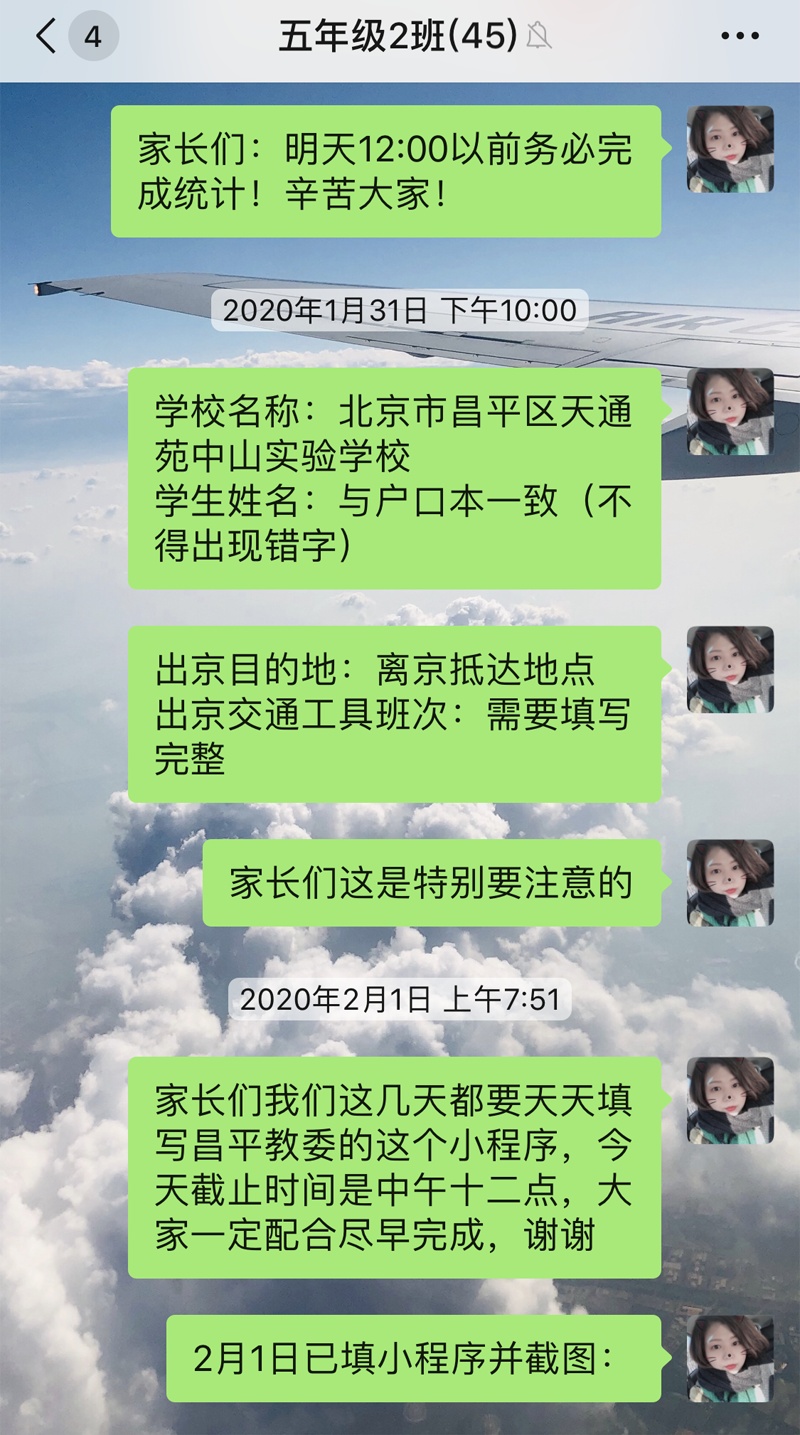Tap avatar beside '出京目的地' message
The image size is (800, 1435).
[x=730, y=669]
